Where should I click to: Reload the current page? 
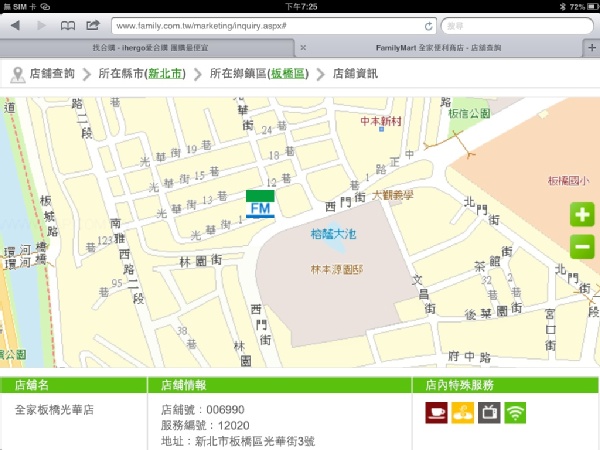point(429,25)
